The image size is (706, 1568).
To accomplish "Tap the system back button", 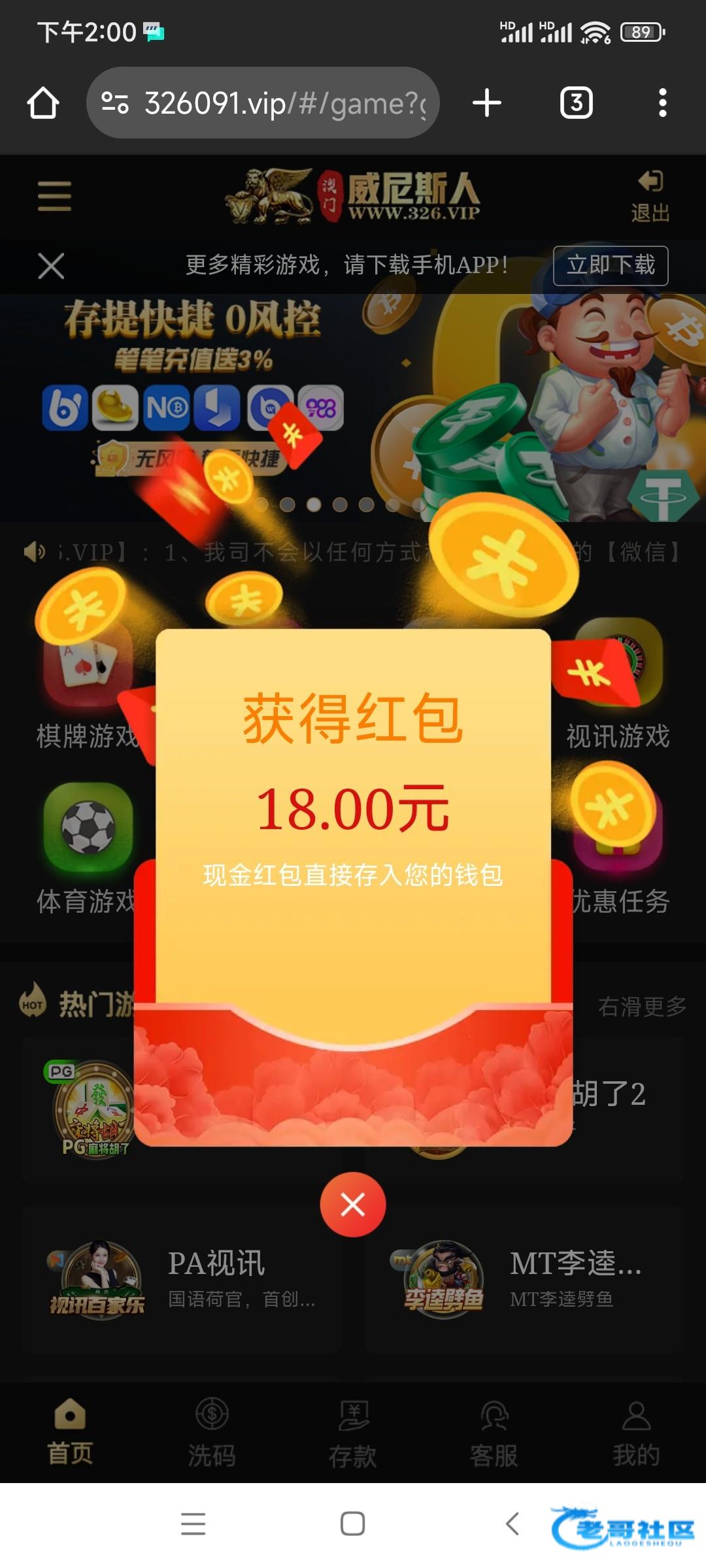I will point(513,1524).
